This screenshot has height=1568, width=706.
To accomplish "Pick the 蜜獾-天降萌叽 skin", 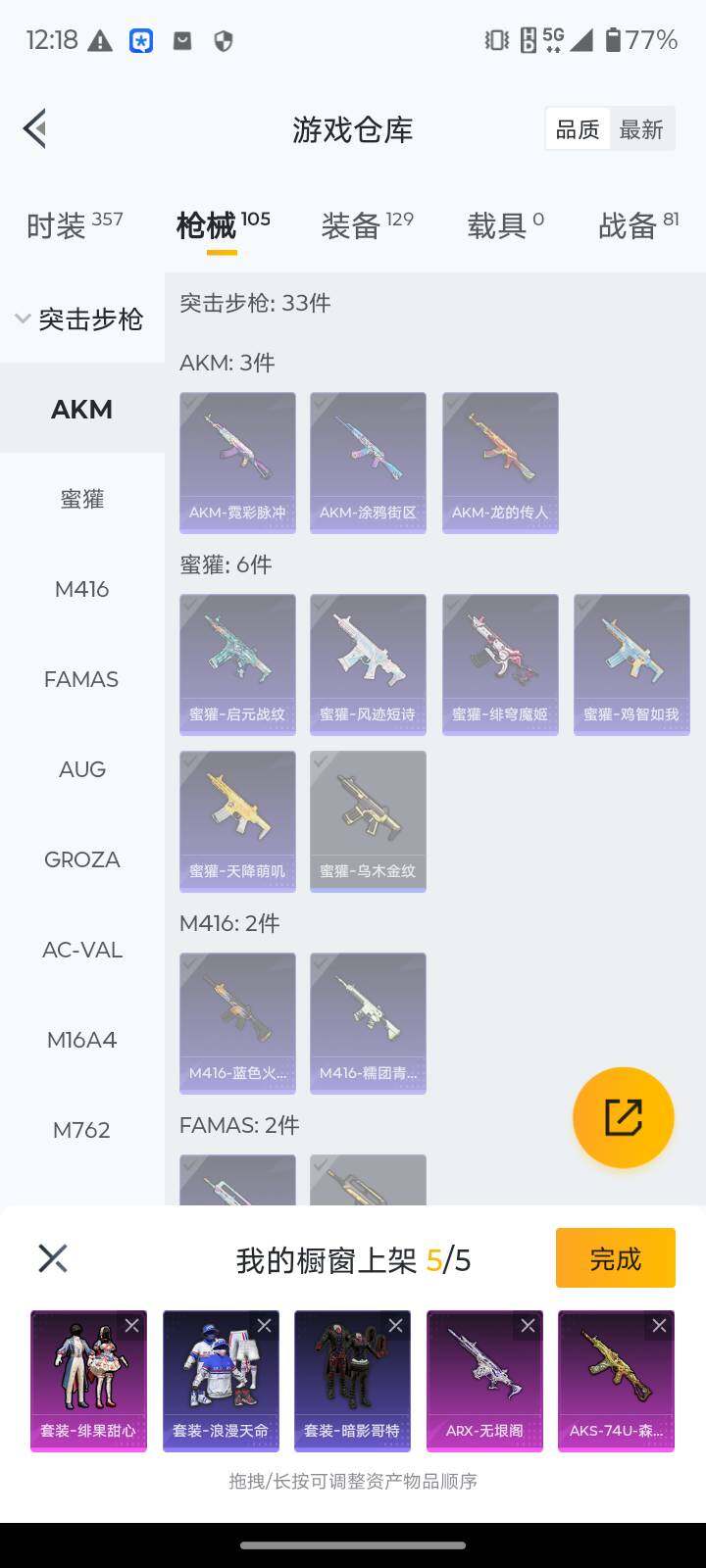I will coord(237,820).
